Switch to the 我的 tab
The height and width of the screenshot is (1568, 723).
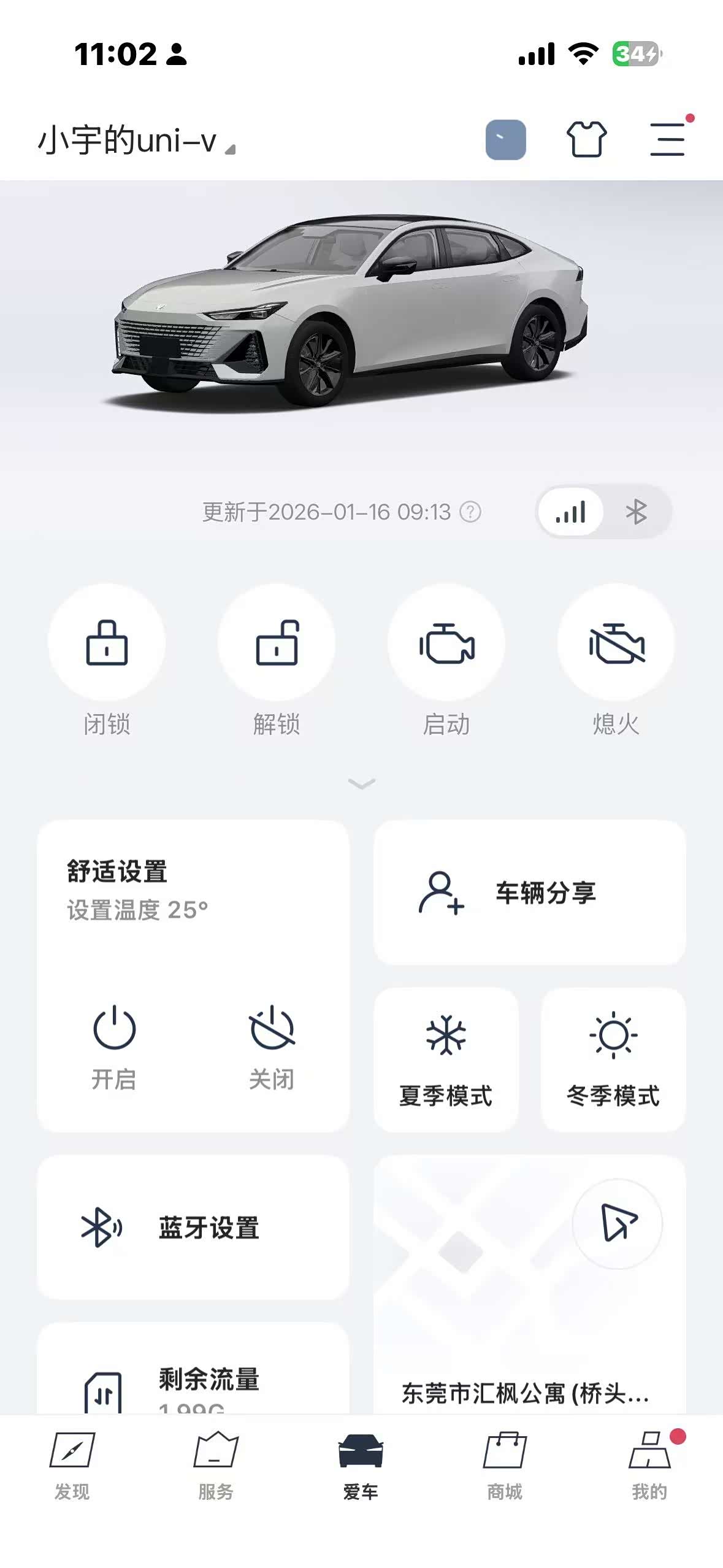point(649,1465)
